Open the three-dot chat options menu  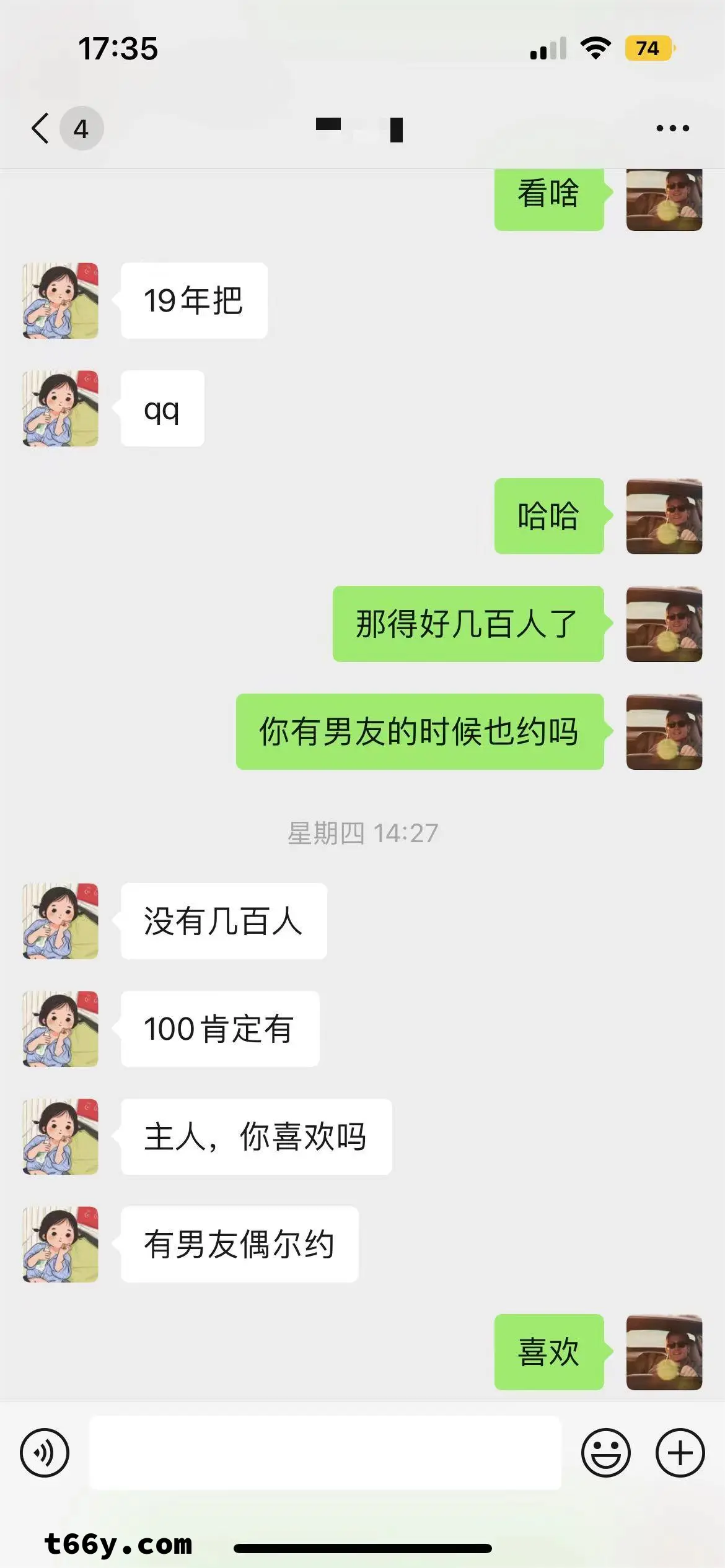[x=672, y=128]
